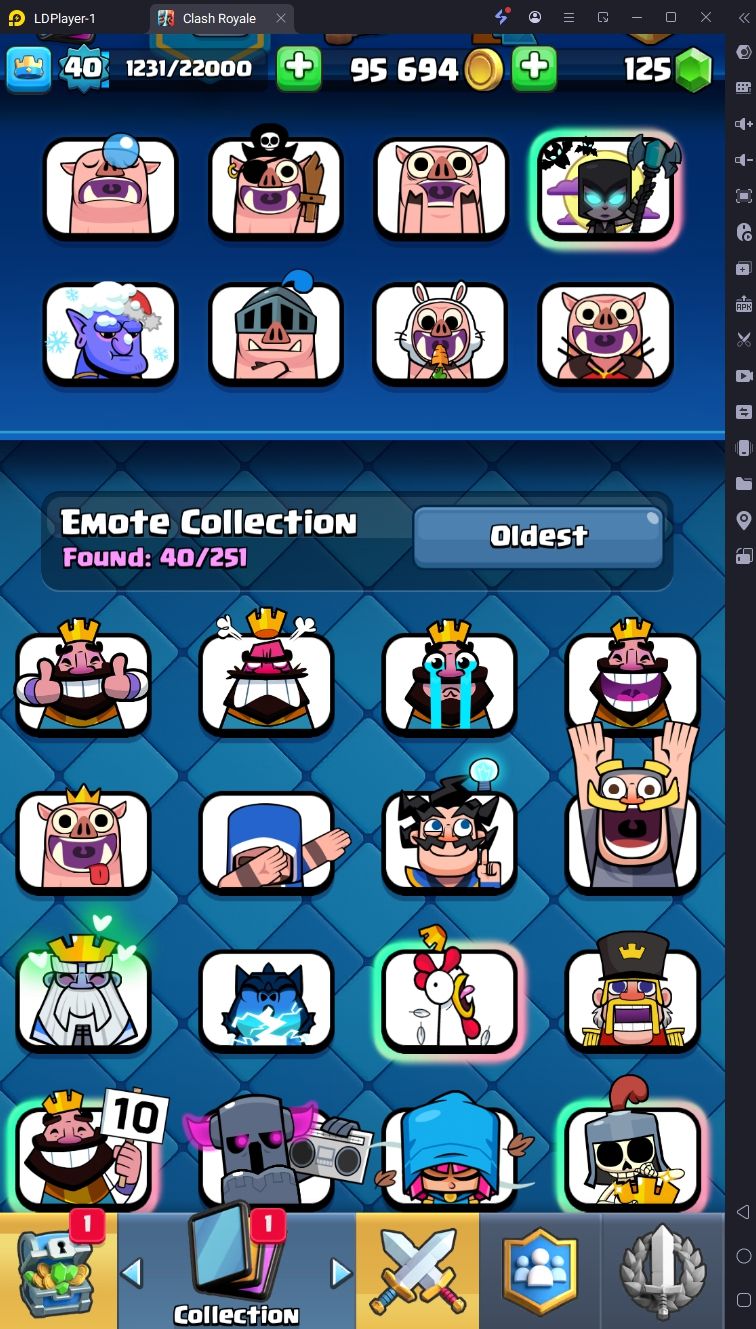Add gold with the green plus button
This screenshot has width=756, height=1329.
534,68
